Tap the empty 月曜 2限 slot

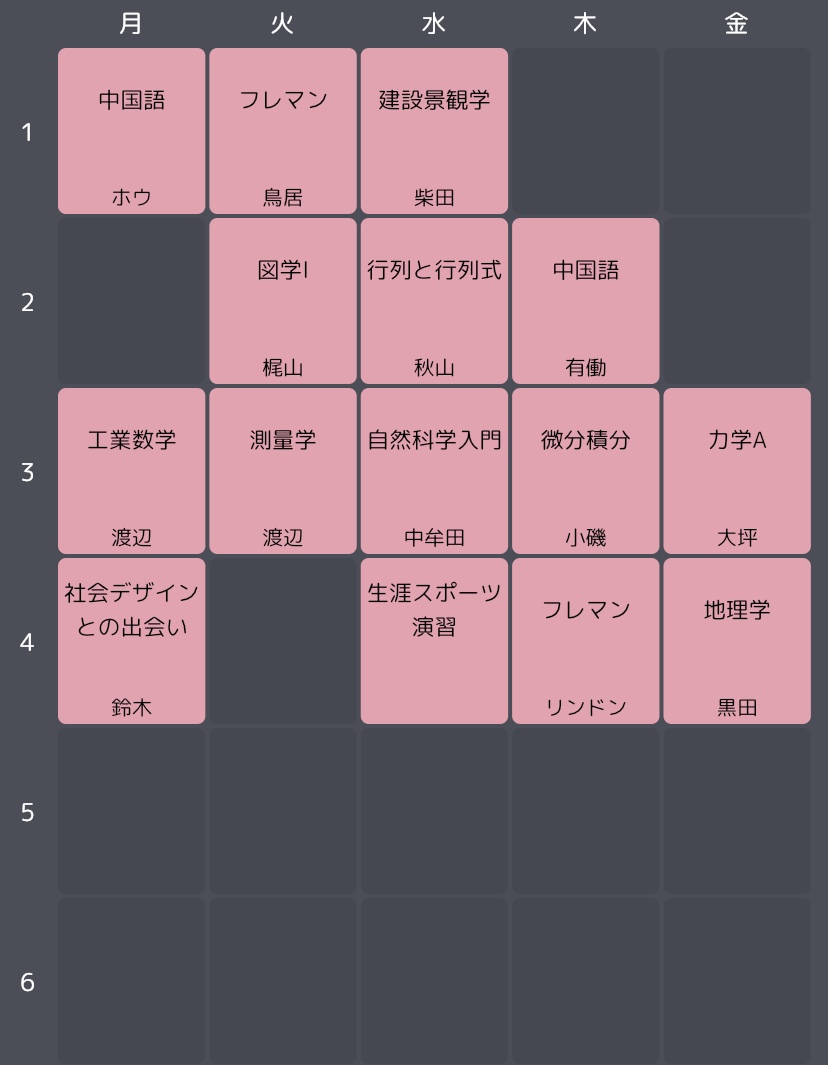pyautogui.click(x=131, y=301)
